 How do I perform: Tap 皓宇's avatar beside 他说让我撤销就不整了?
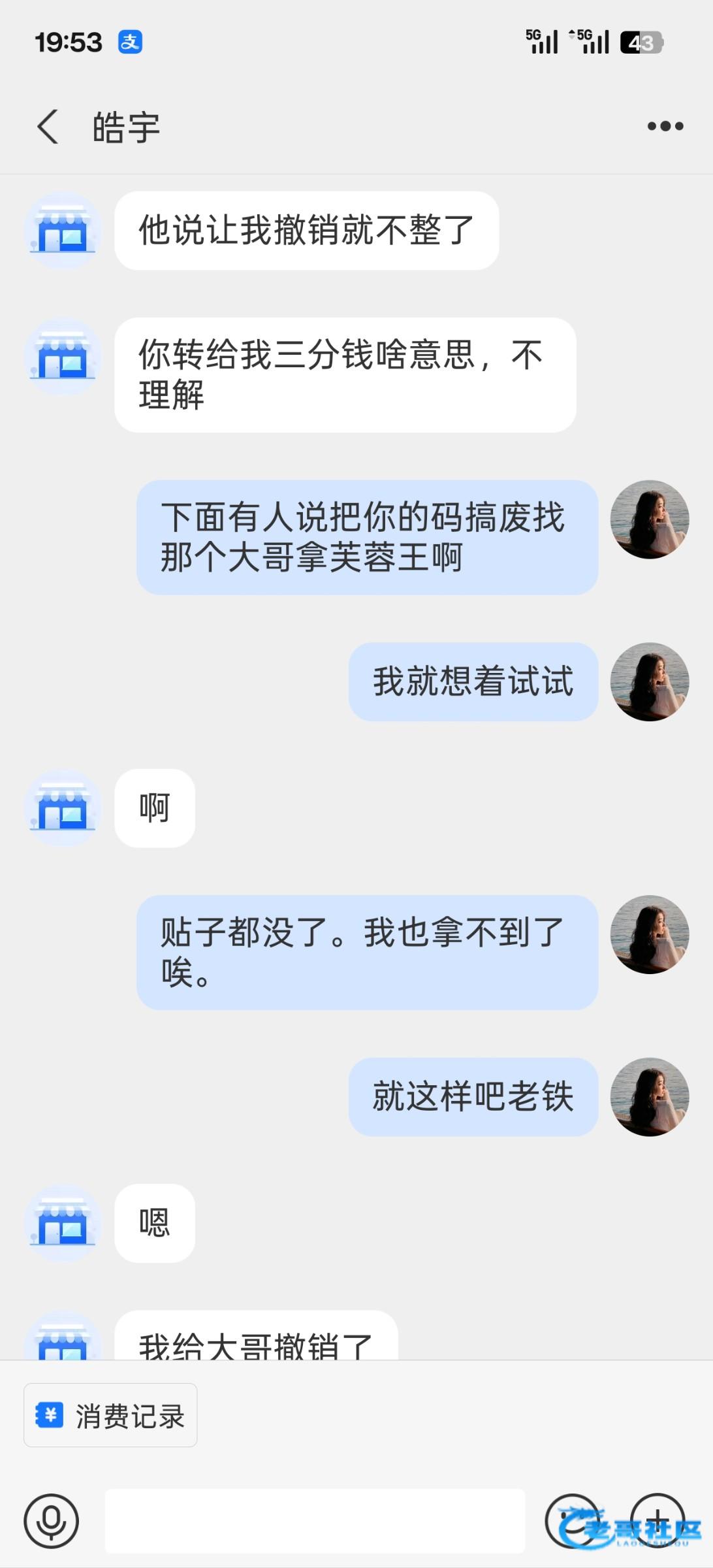point(63,230)
